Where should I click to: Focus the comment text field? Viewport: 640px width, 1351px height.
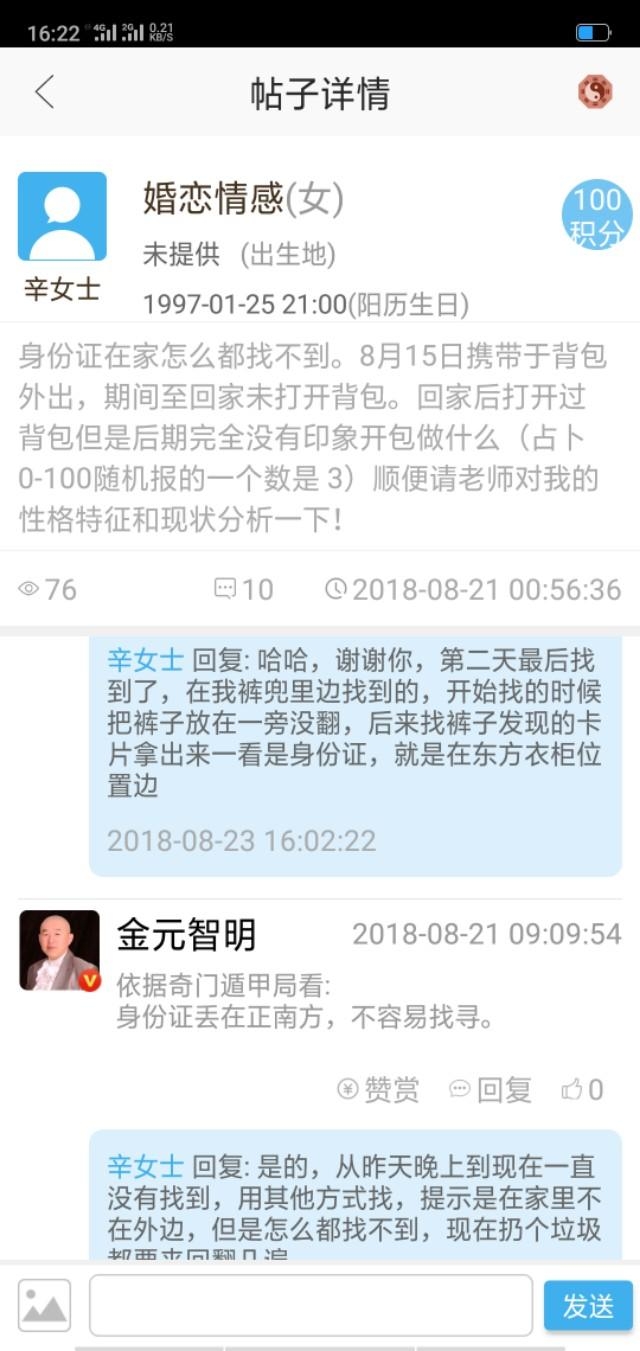pyautogui.click(x=310, y=1305)
